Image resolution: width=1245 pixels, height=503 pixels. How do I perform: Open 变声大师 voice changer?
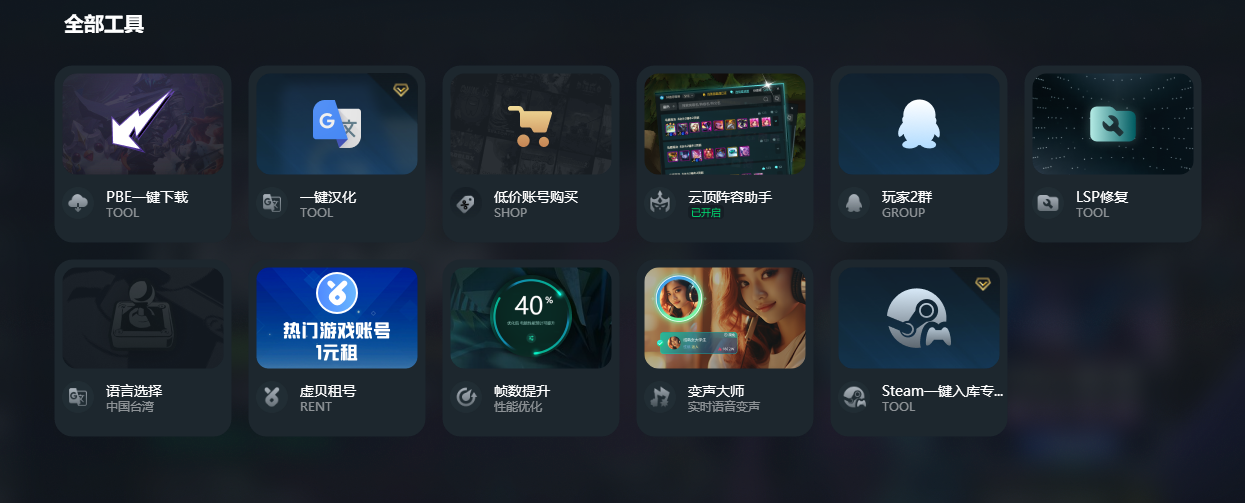[x=725, y=319]
